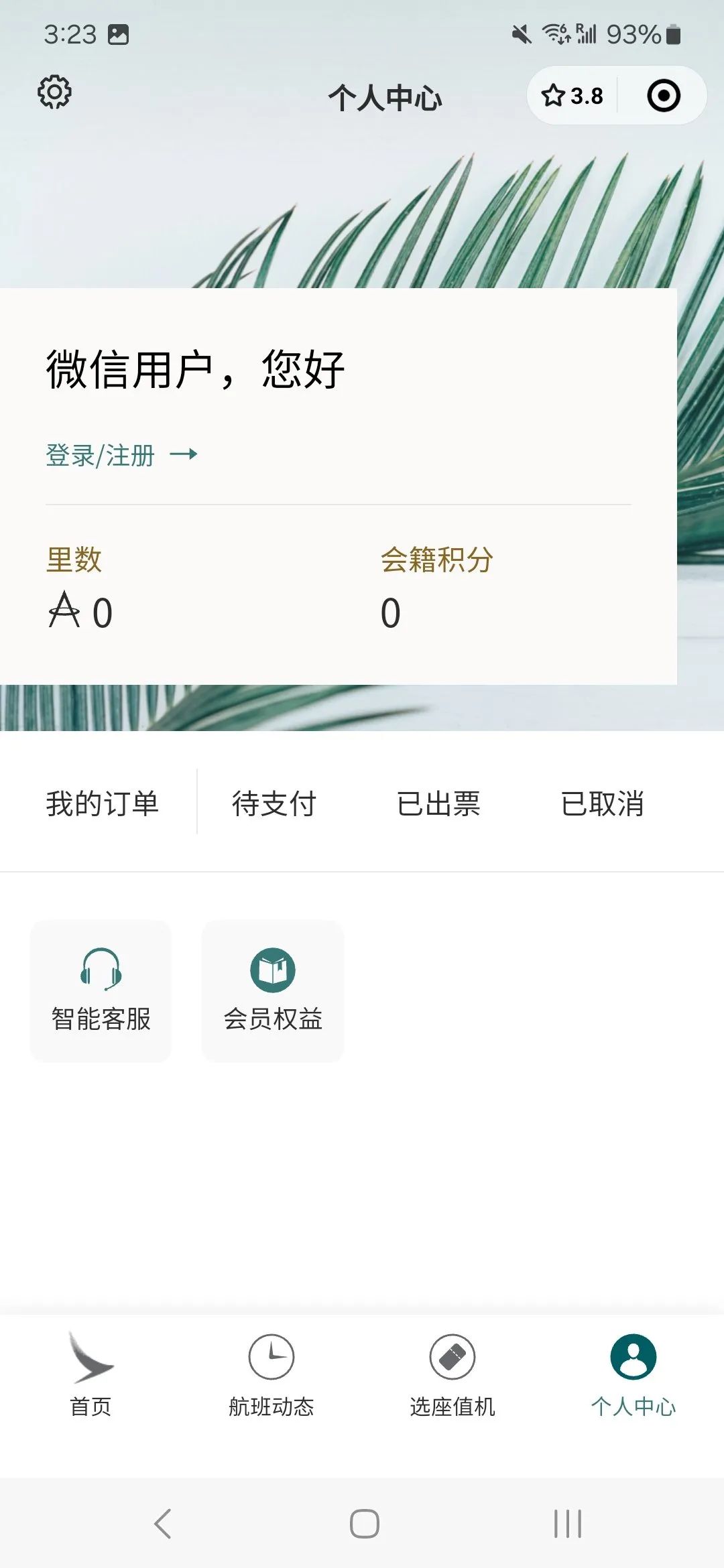View 已取消 orders
Image resolution: width=724 pixels, height=1568 pixels.
click(602, 803)
